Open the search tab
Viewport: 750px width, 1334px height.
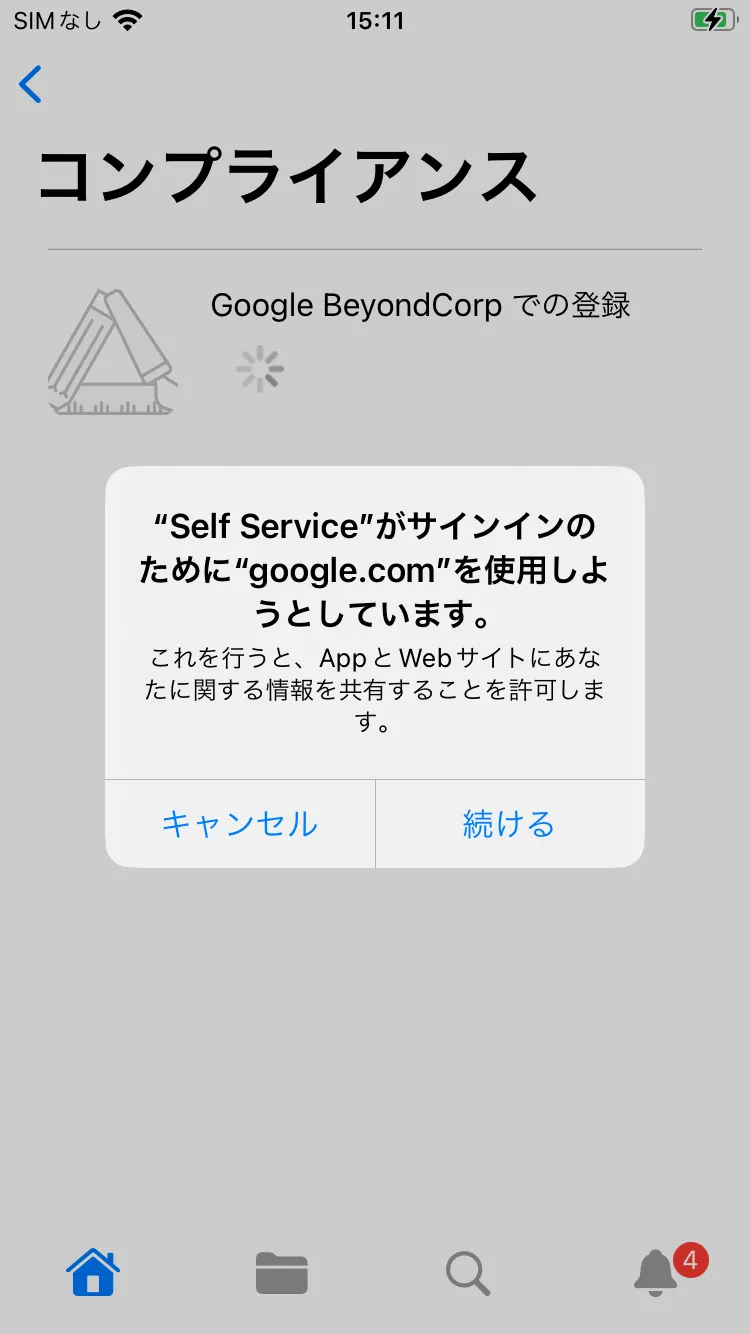(x=467, y=1273)
